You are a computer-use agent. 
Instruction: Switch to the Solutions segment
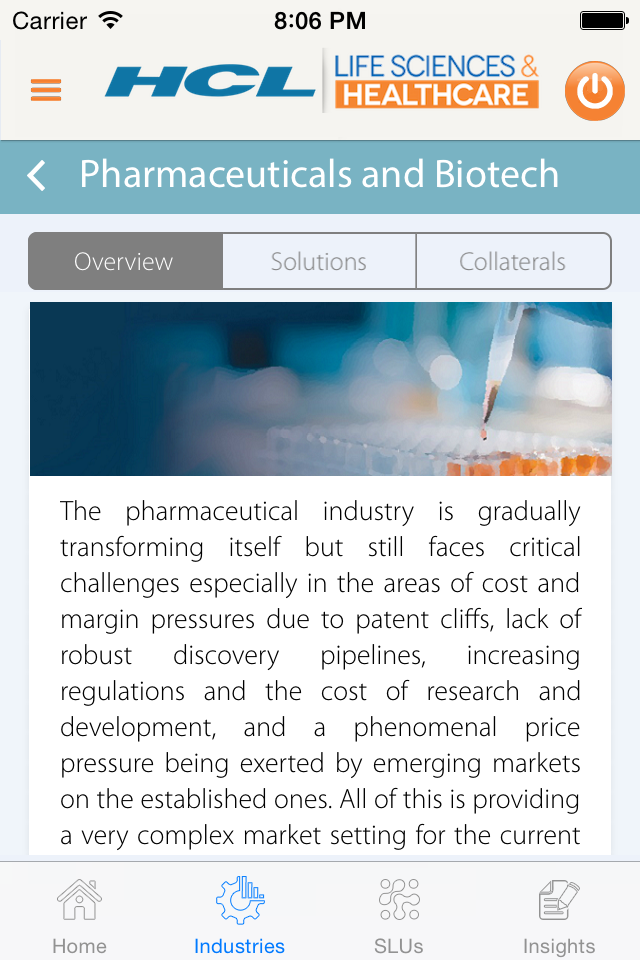tap(319, 261)
